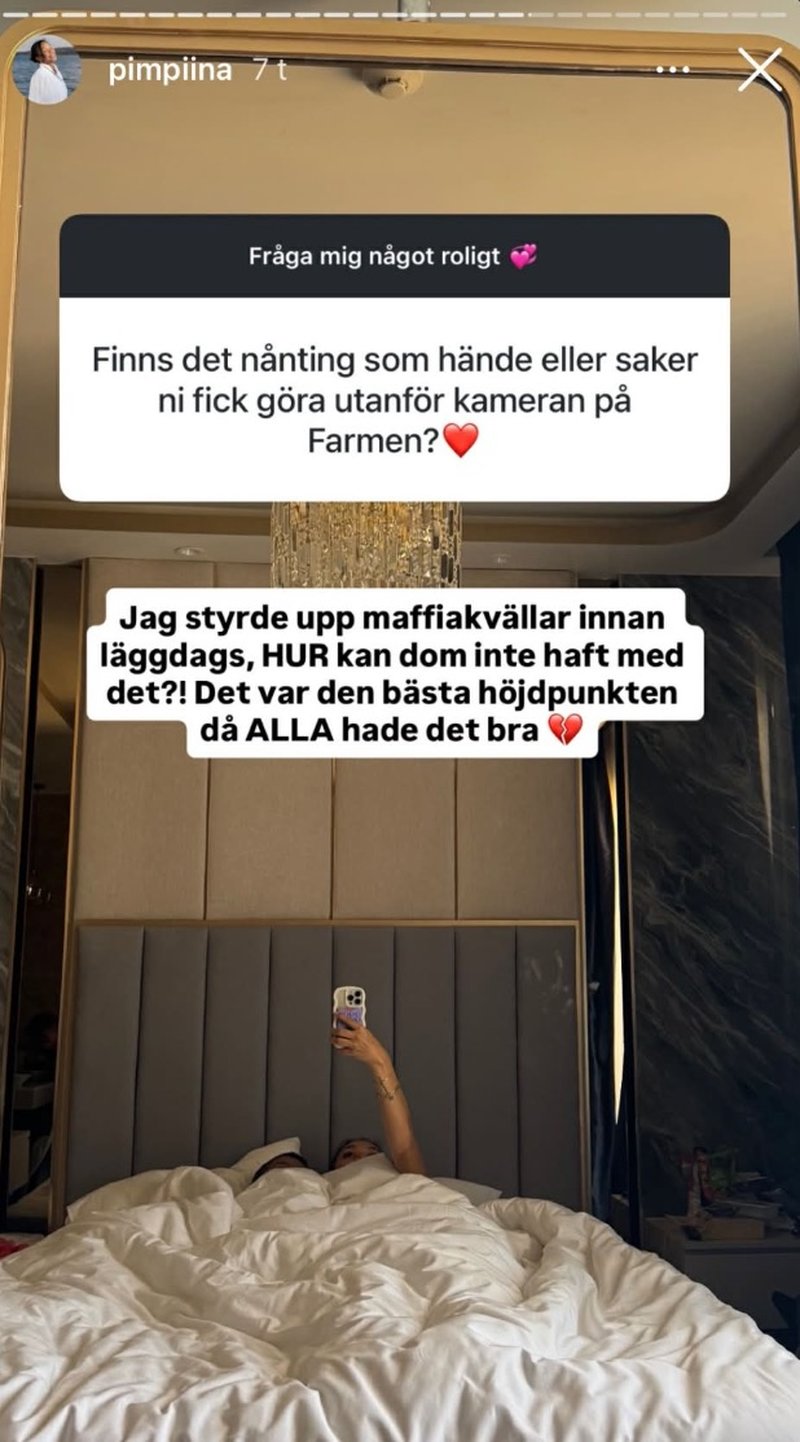This screenshot has width=800, height=1442.
Task: Tap pimpiina's profile picture avatar
Action: tap(46, 70)
